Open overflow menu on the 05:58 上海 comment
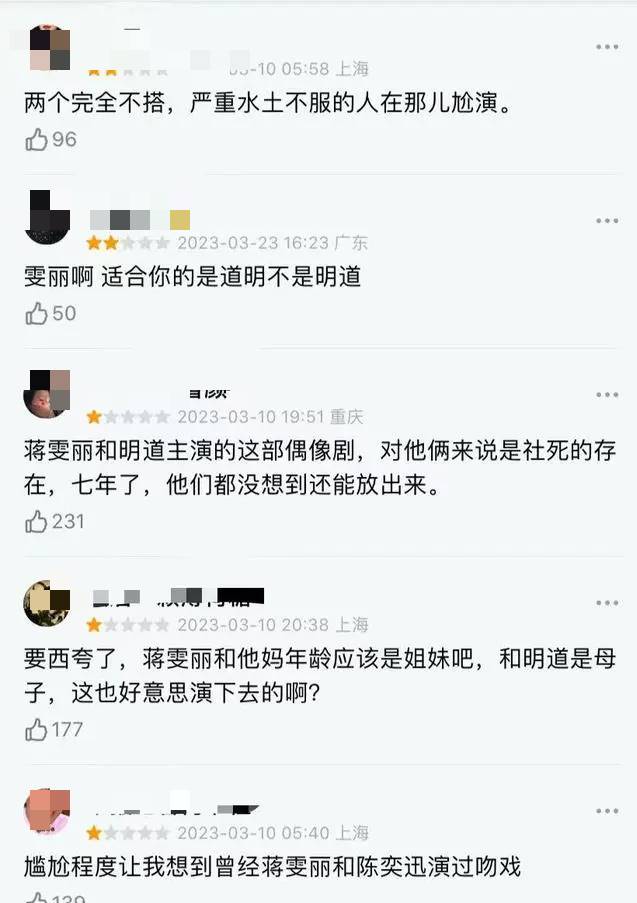This screenshot has width=637, height=903. [606, 47]
